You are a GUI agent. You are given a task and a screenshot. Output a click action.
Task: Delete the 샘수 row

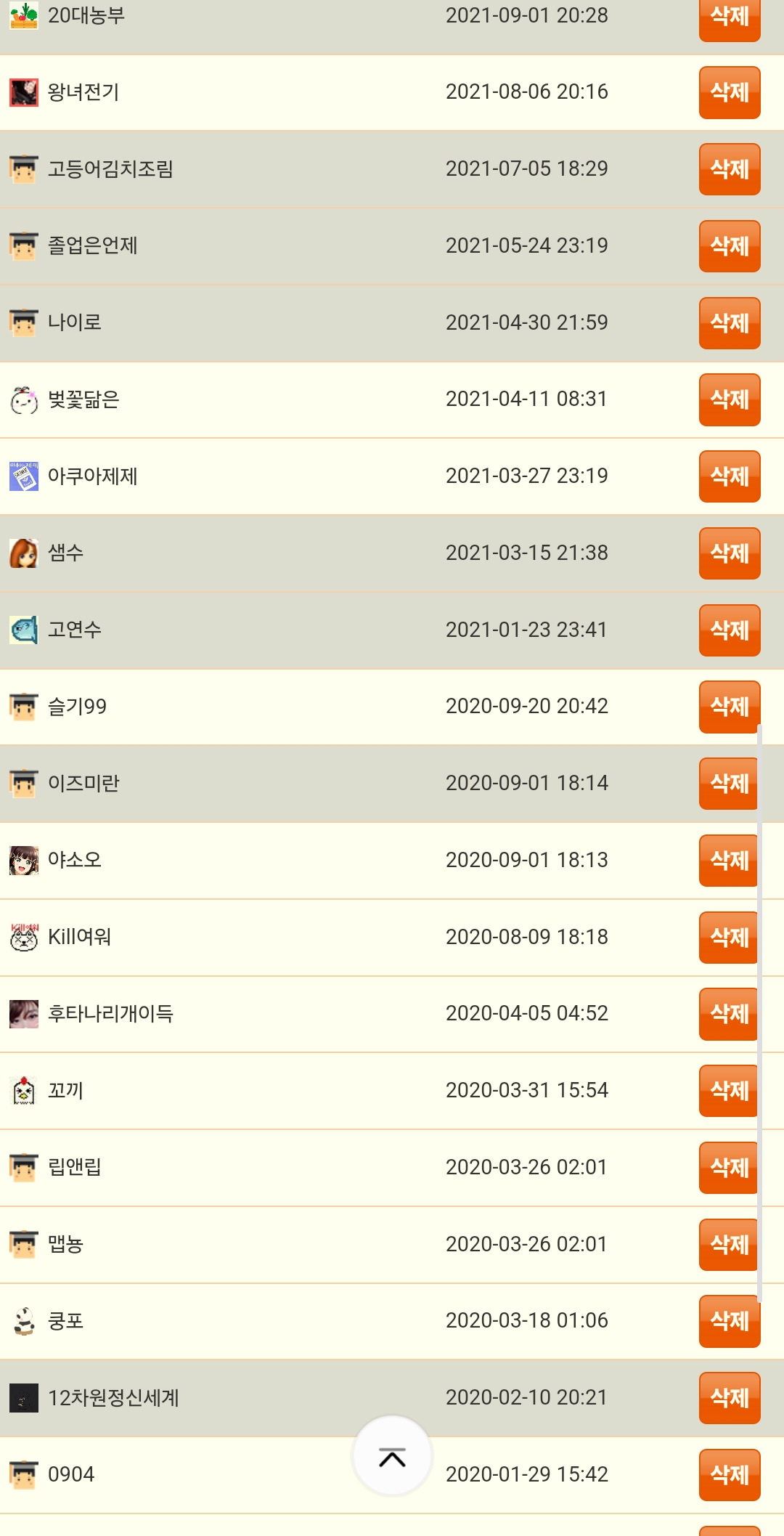point(730,553)
